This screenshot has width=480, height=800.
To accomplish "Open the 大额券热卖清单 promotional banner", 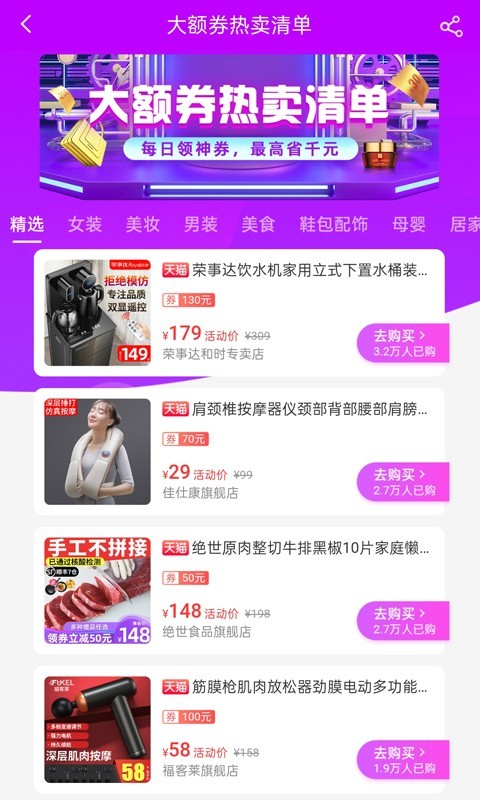I will (239, 126).
